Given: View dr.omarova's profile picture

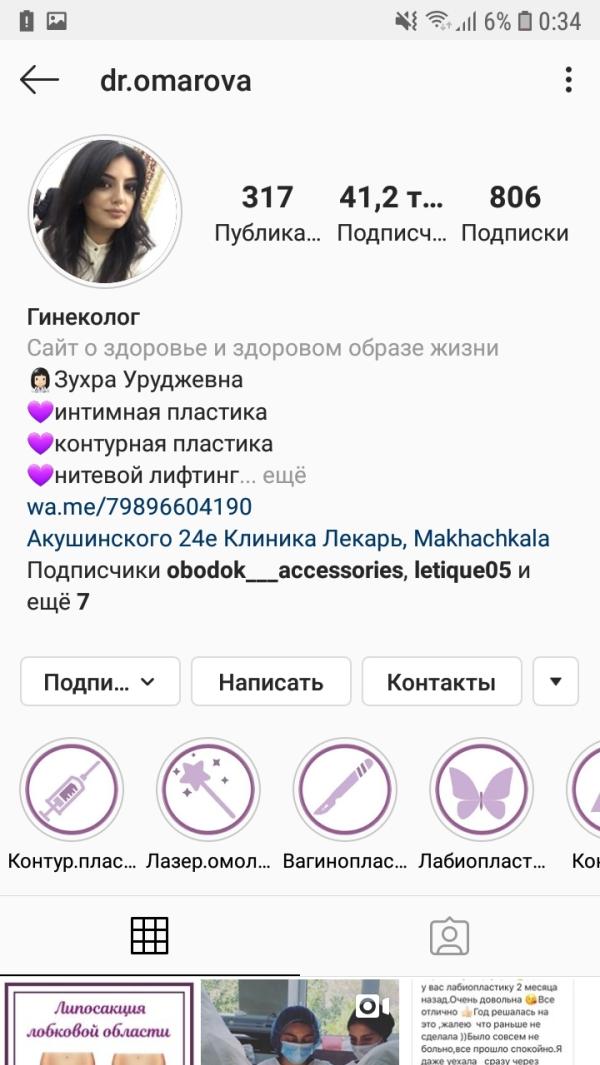Looking at the screenshot, I should point(105,210).
